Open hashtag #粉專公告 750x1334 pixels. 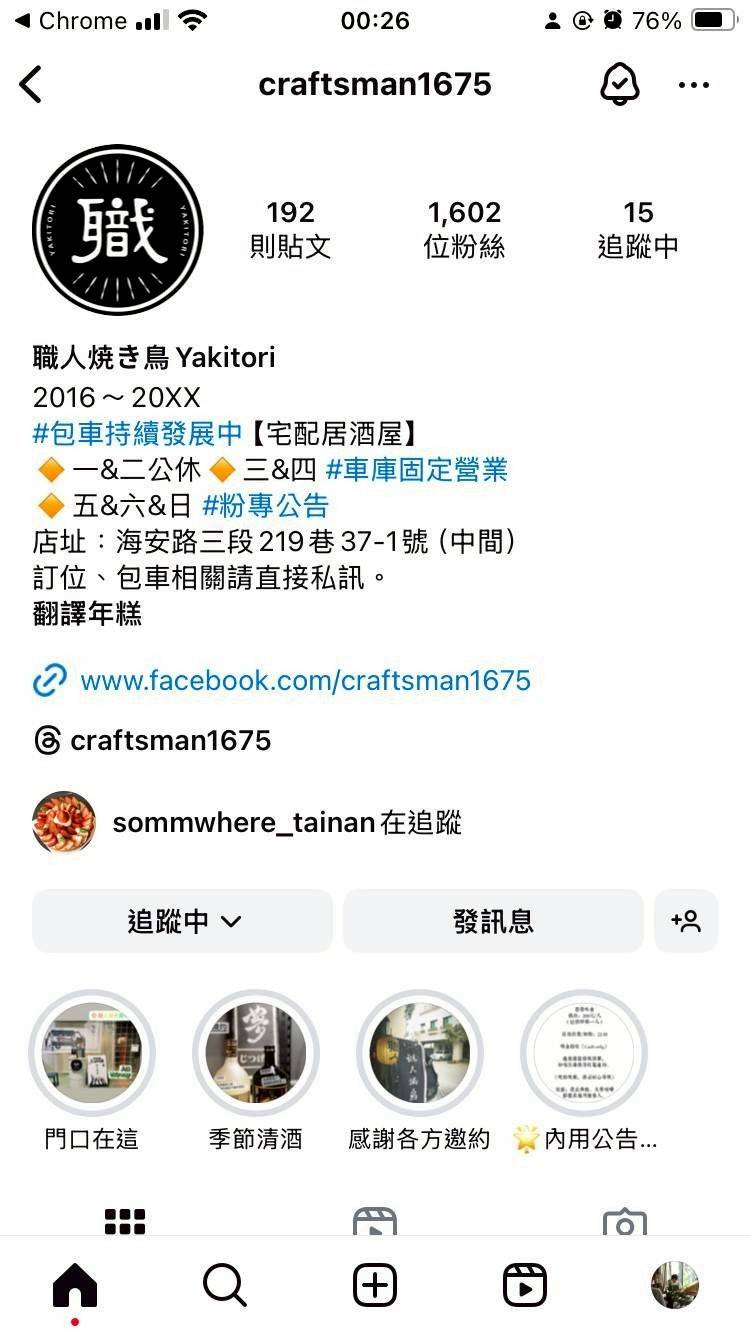click(265, 505)
